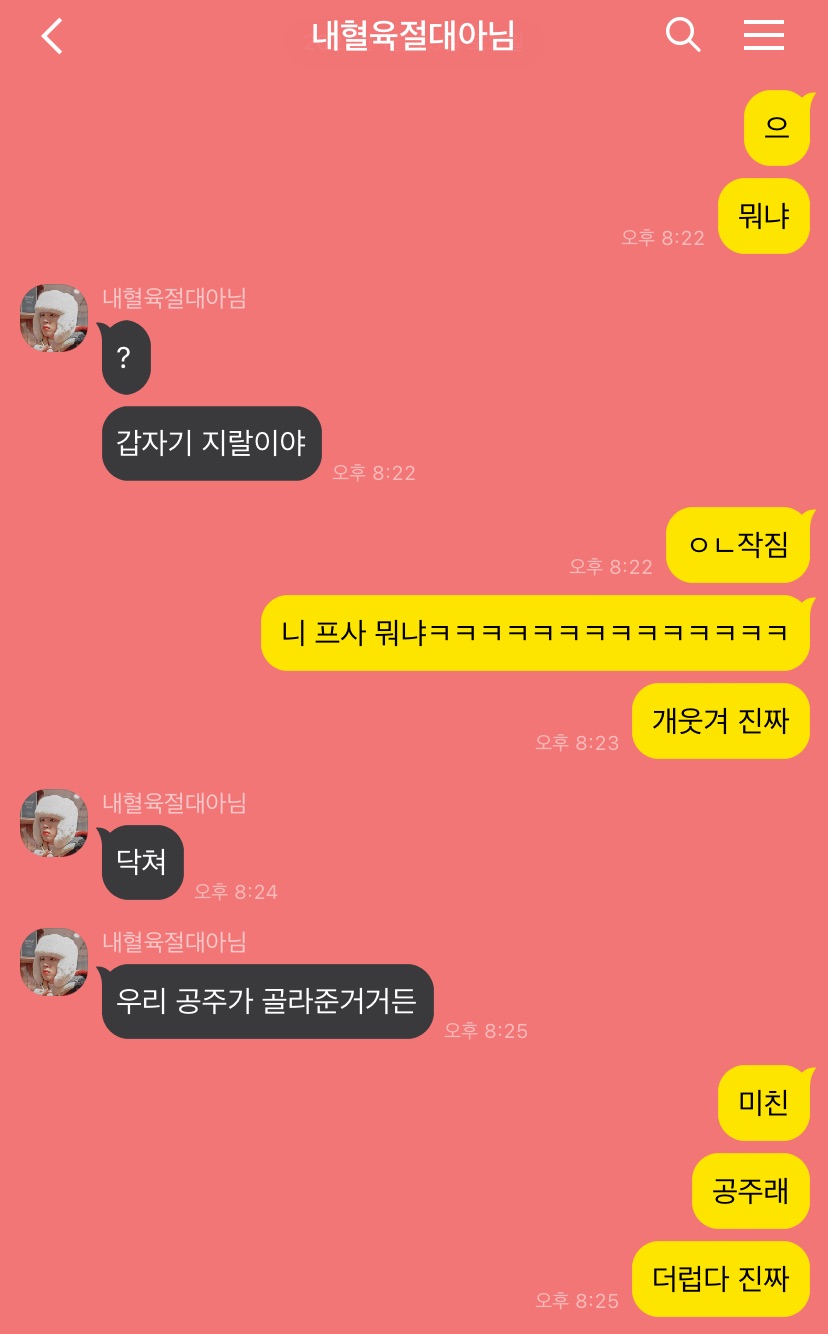Search within this conversation
This screenshot has width=828, height=1334.
[x=683, y=36]
